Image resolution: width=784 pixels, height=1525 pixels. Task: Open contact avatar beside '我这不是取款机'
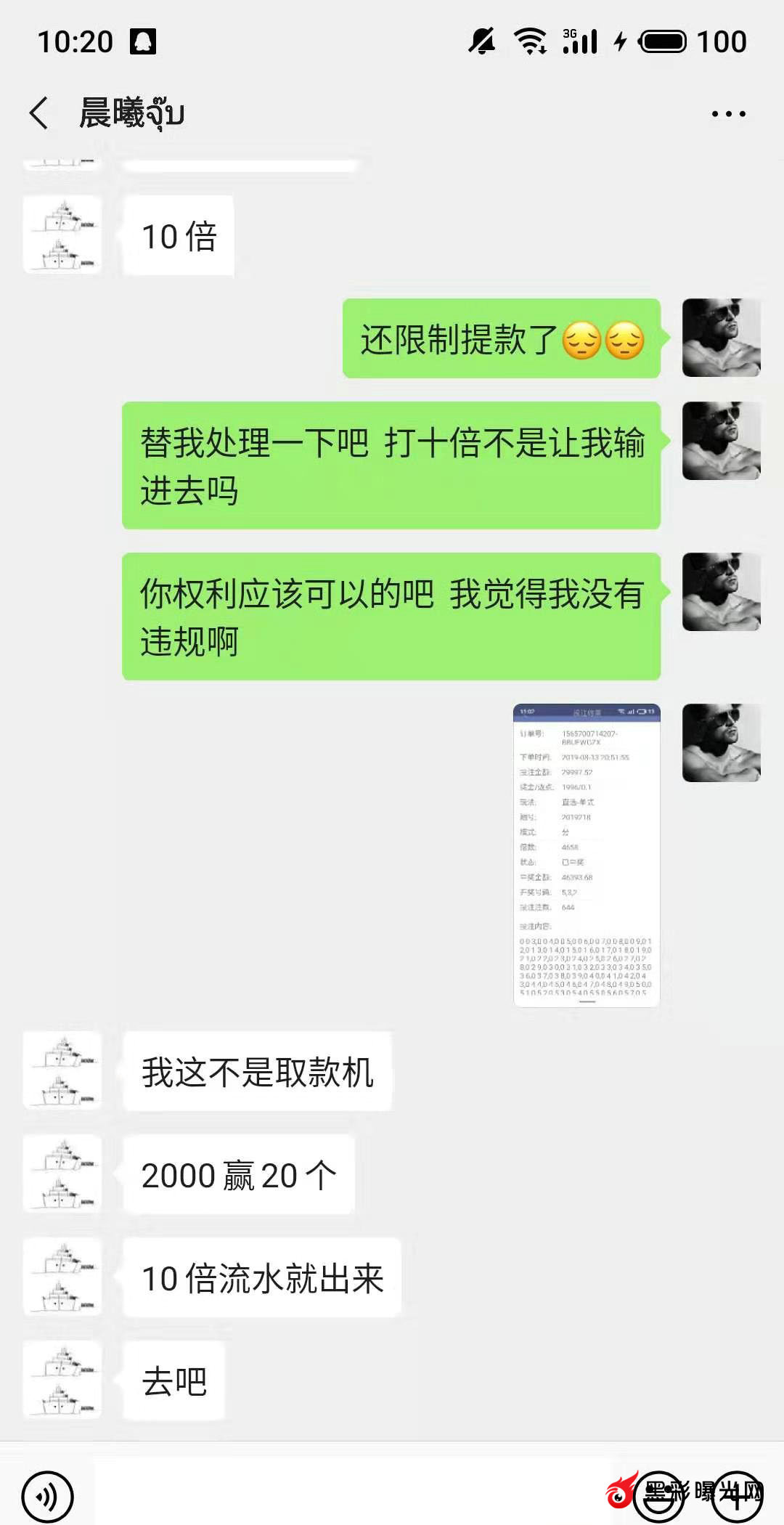[x=62, y=1071]
